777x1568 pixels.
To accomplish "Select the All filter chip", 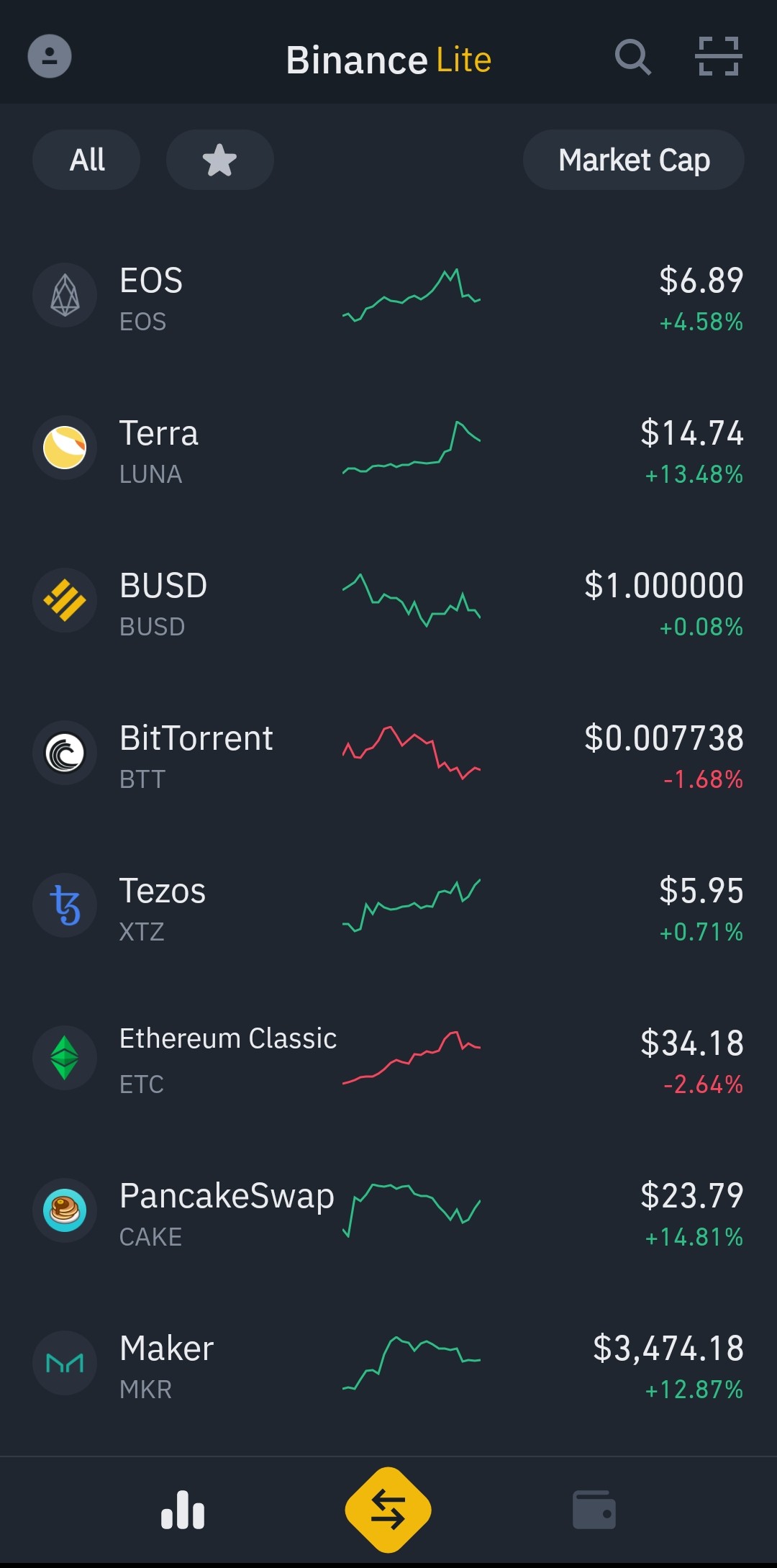I will point(86,160).
